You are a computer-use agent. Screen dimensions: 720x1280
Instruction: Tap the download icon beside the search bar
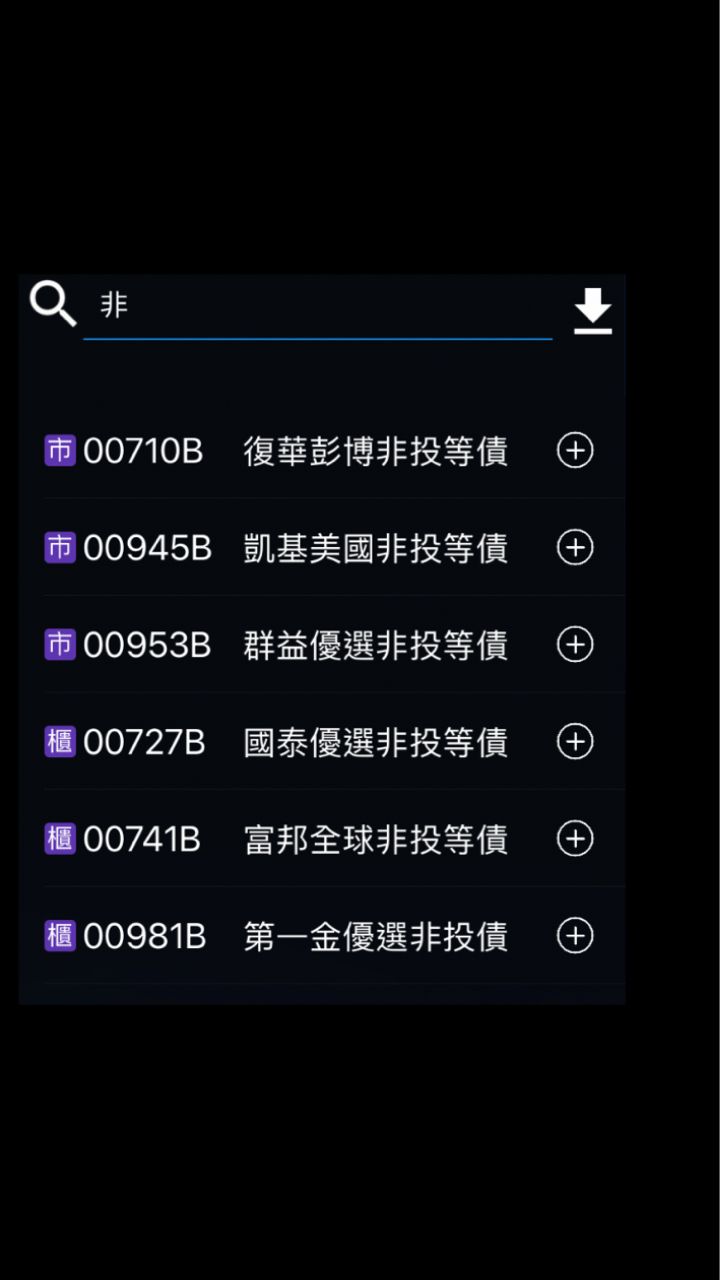tap(592, 308)
